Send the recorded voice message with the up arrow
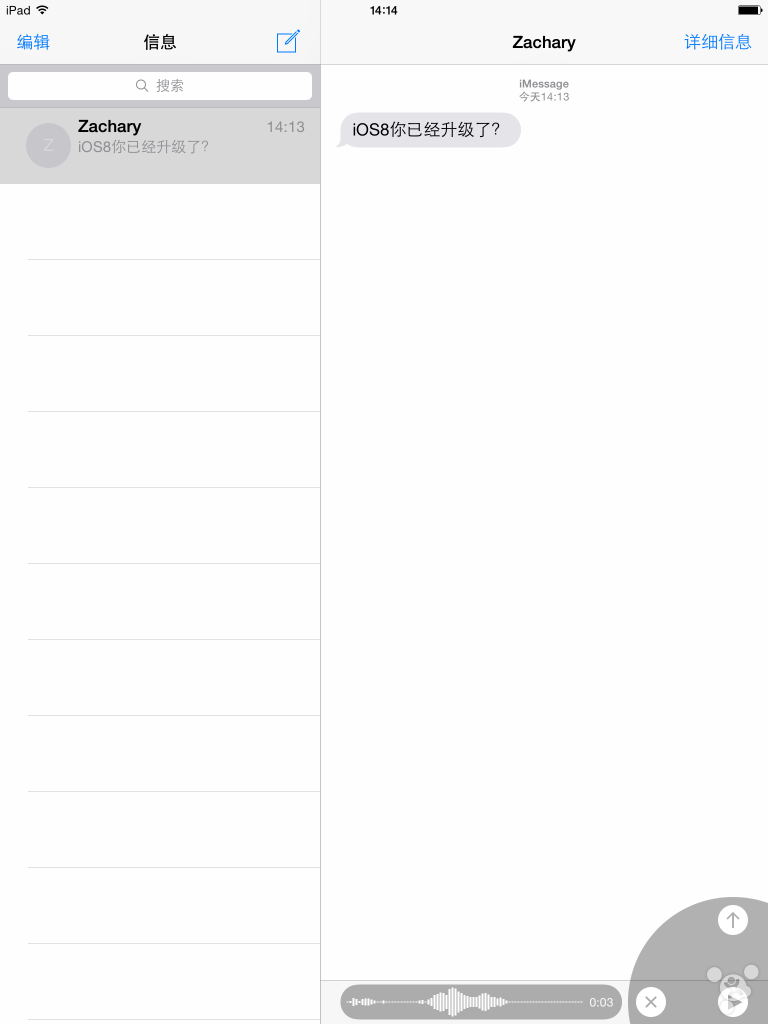768x1024 pixels. (733, 920)
